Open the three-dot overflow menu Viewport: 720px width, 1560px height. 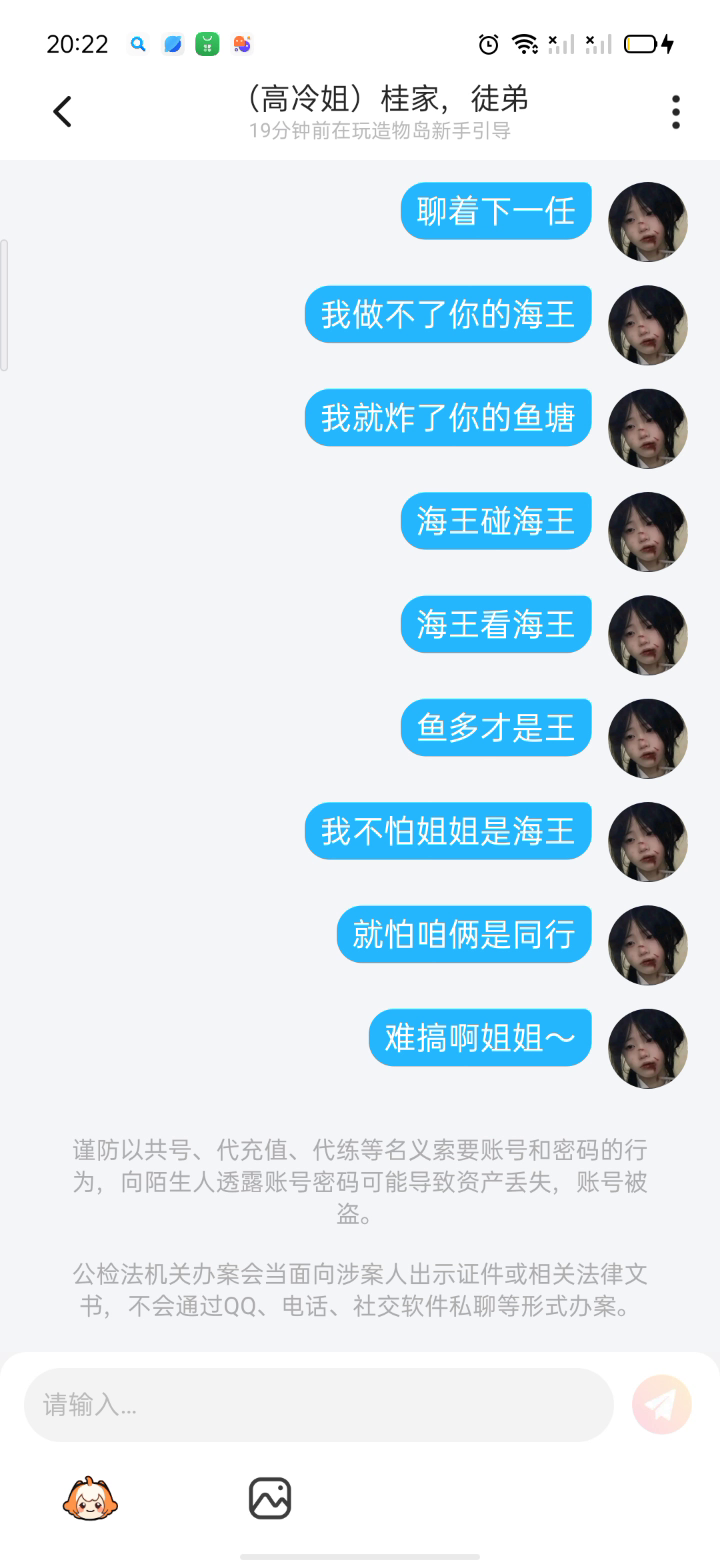click(x=676, y=112)
